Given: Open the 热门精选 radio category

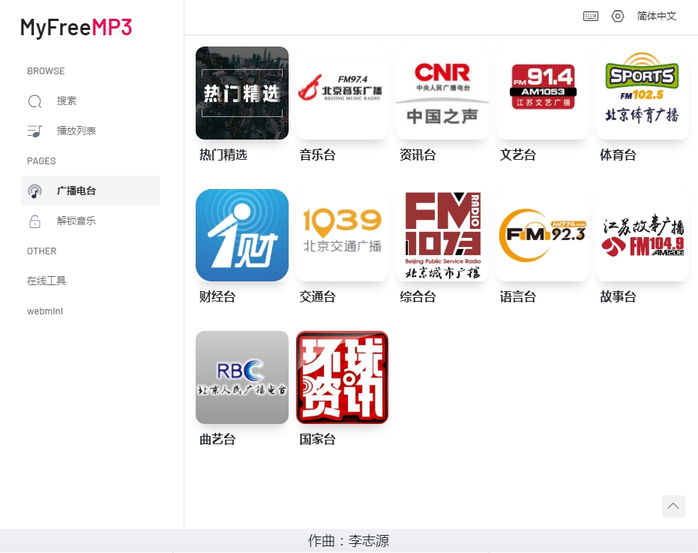Looking at the screenshot, I should [x=242, y=93].
